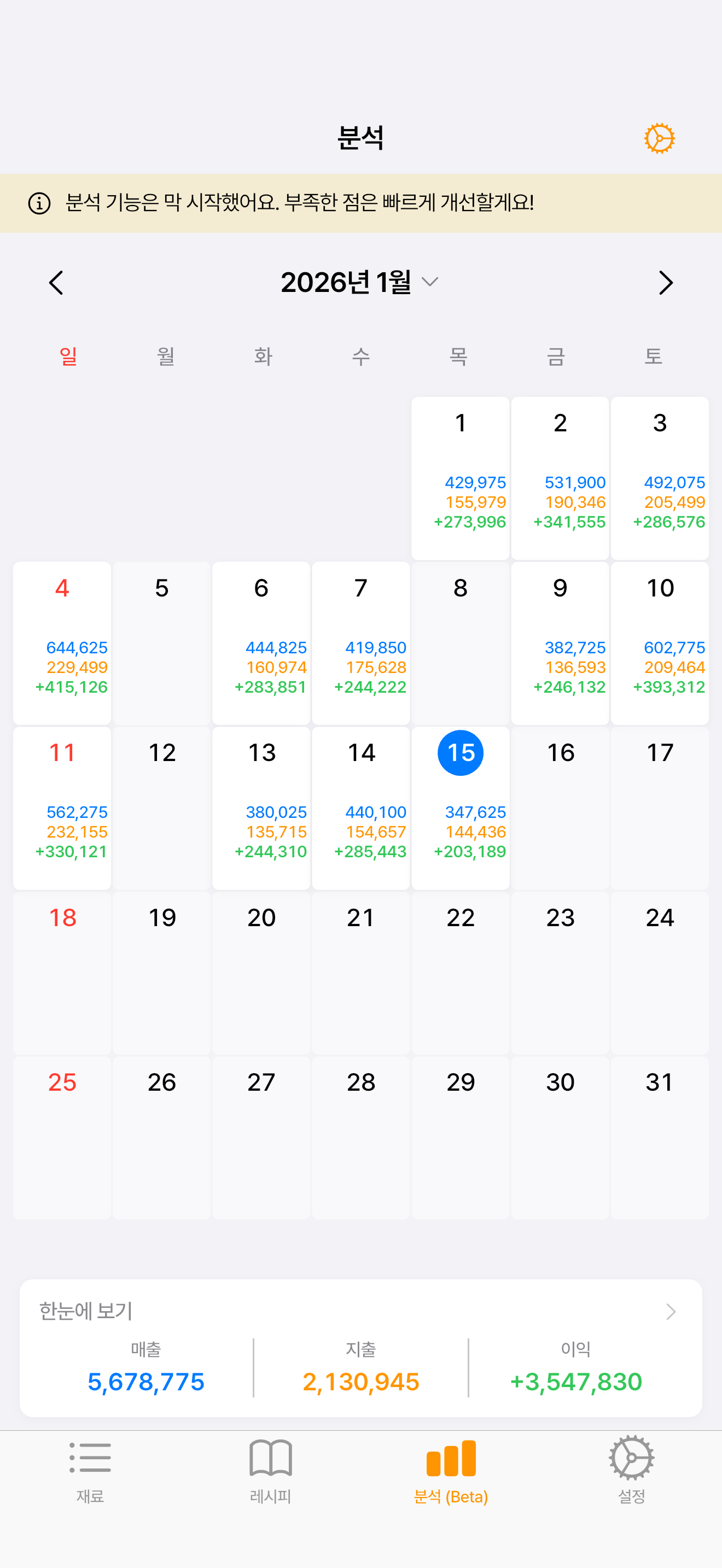Open the analysis settings gear icon
This screenshot has height=1568, width=722.
click(x=659, y=138)
